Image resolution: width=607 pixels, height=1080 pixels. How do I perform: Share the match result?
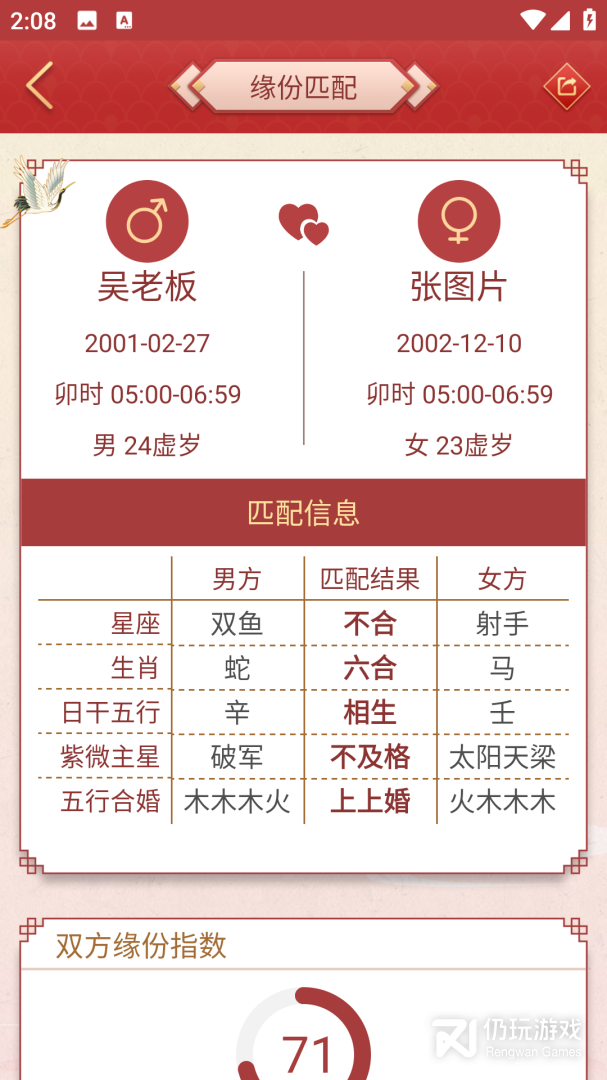click(x=566, y=86)
